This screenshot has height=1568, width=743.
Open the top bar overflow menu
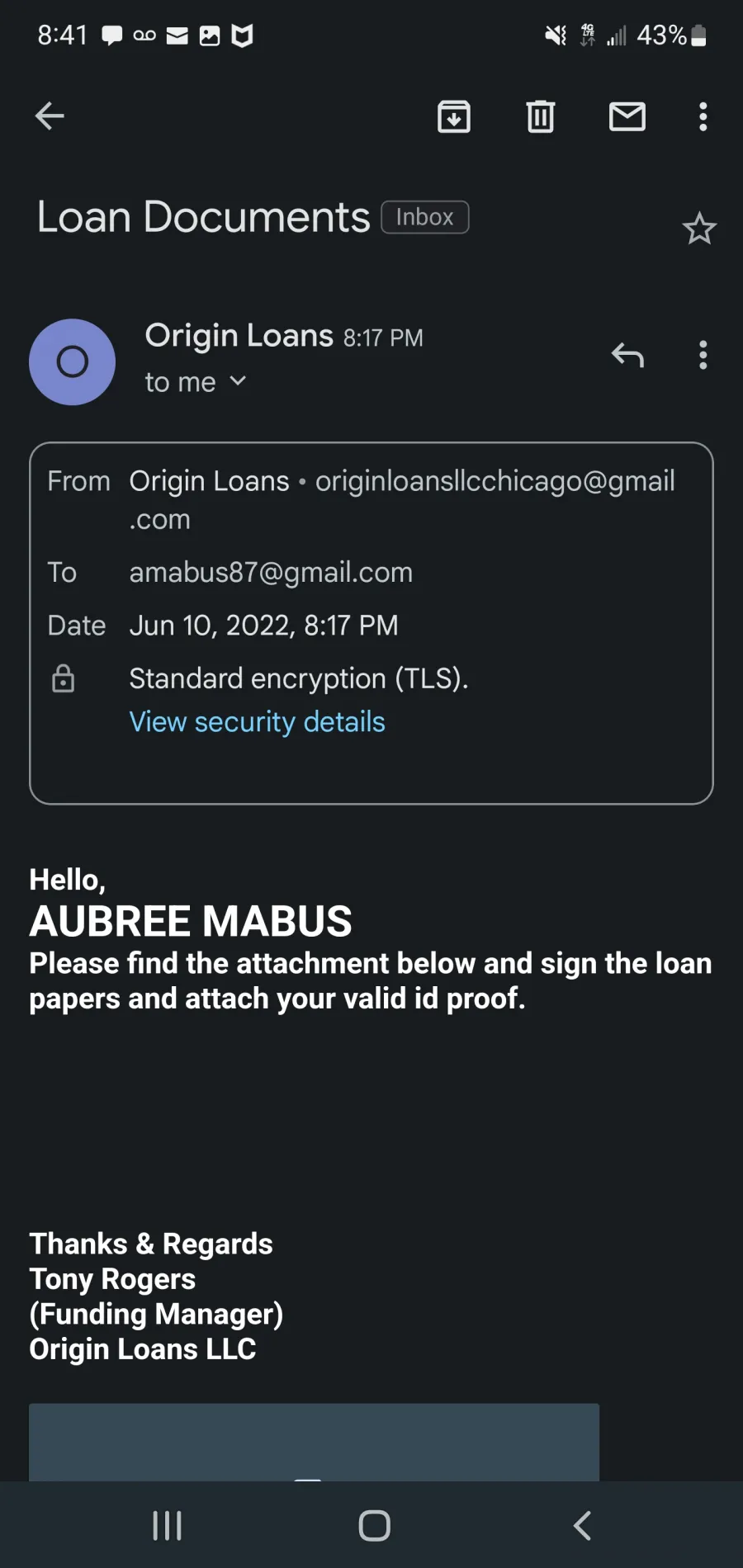tap(703, 116)
